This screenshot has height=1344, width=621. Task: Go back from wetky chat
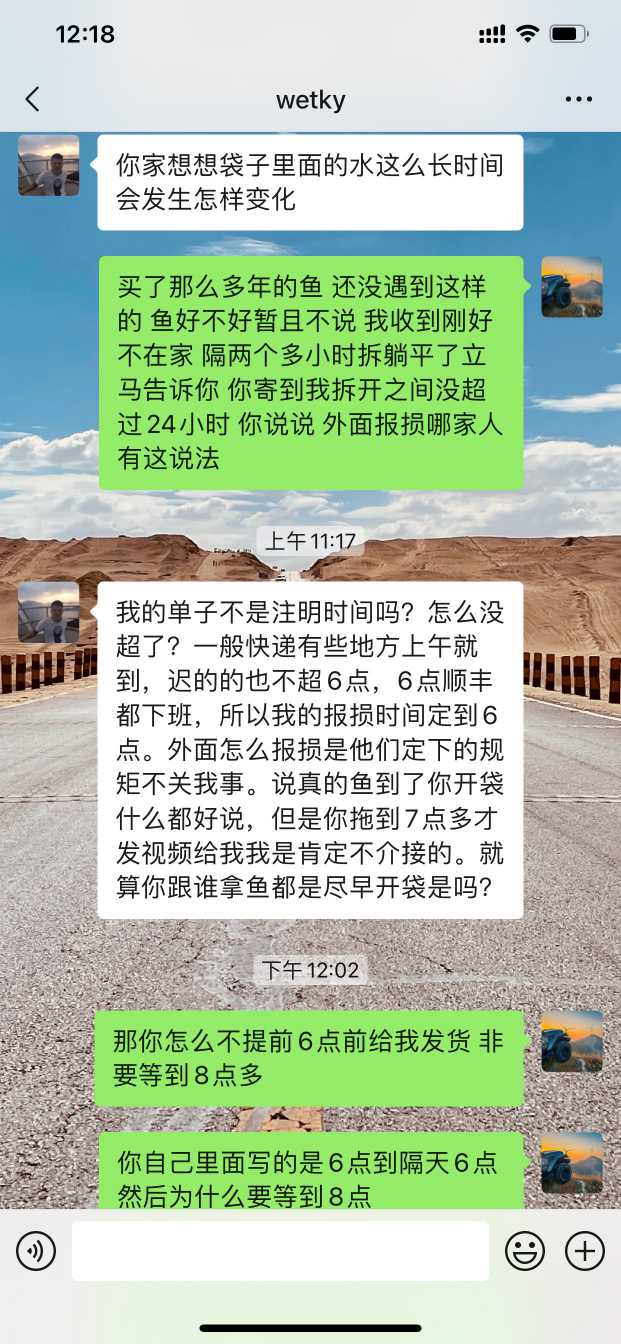pyautogui.click(x=33, y=99)
